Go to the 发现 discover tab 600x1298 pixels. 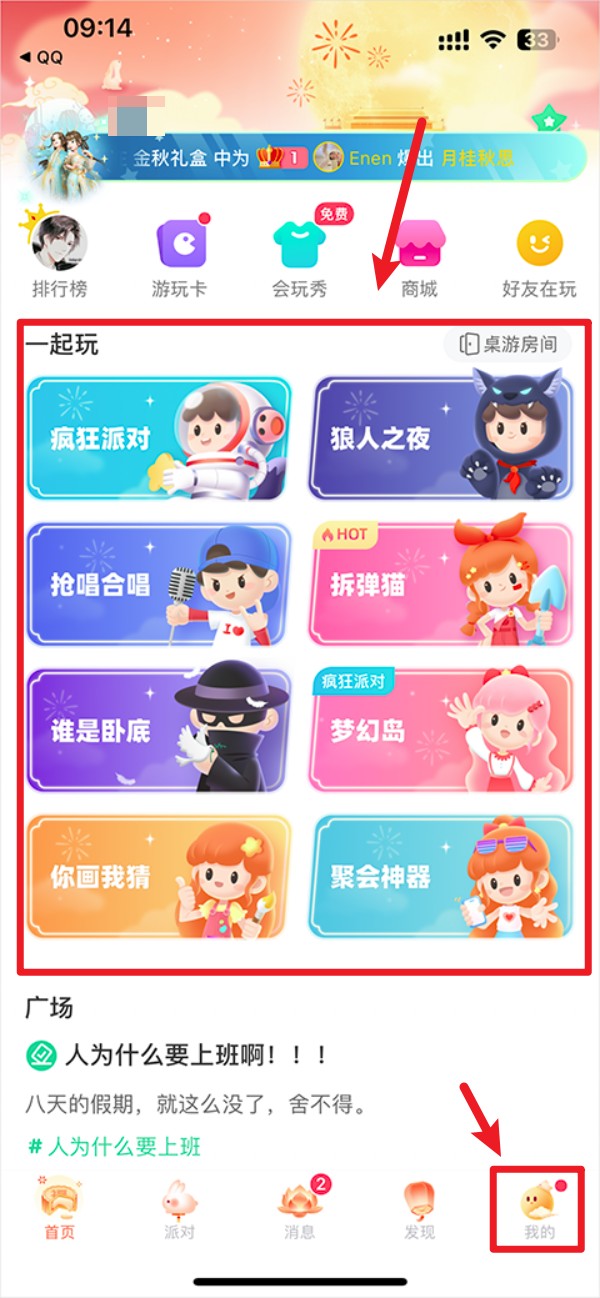[419, 1212]
